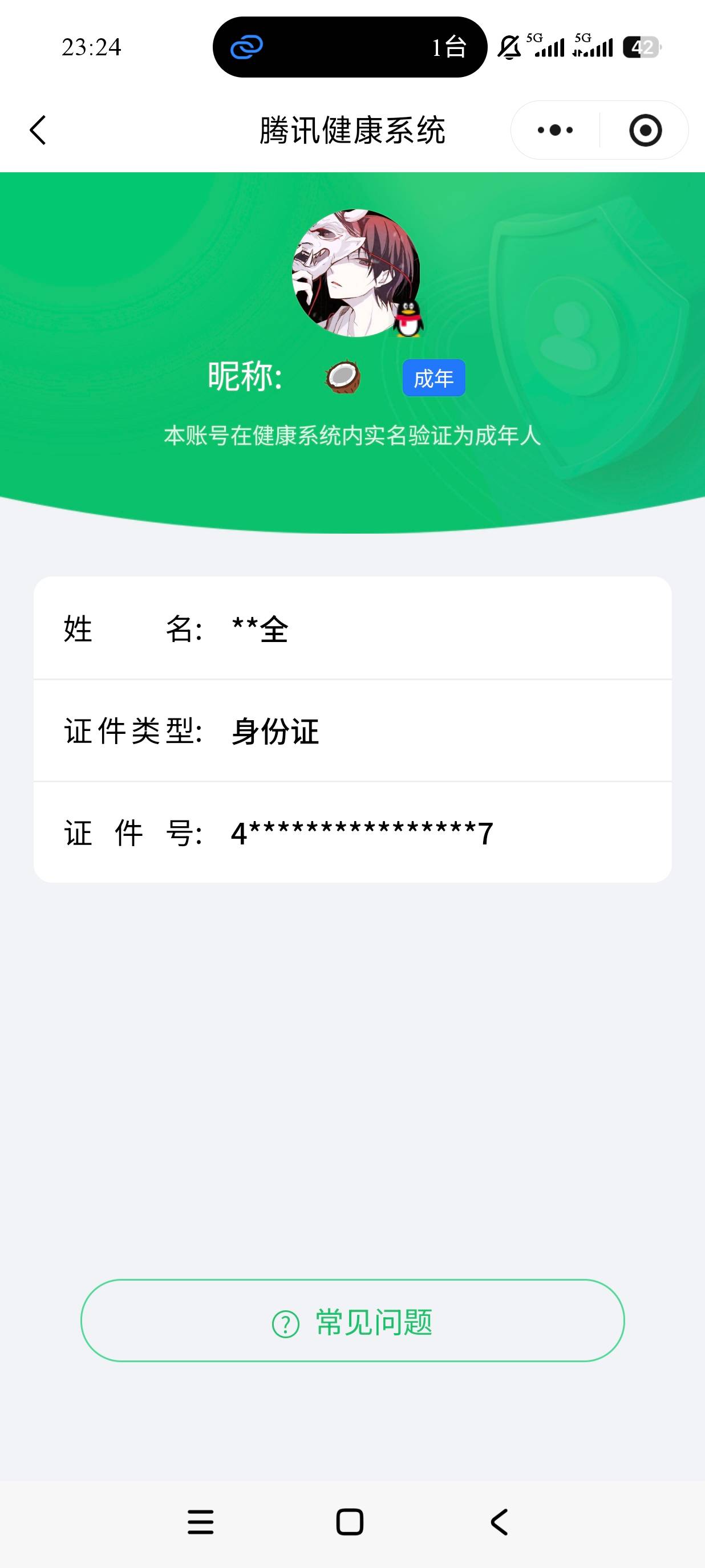Click the back arrow to exit the page

[38, 129]
